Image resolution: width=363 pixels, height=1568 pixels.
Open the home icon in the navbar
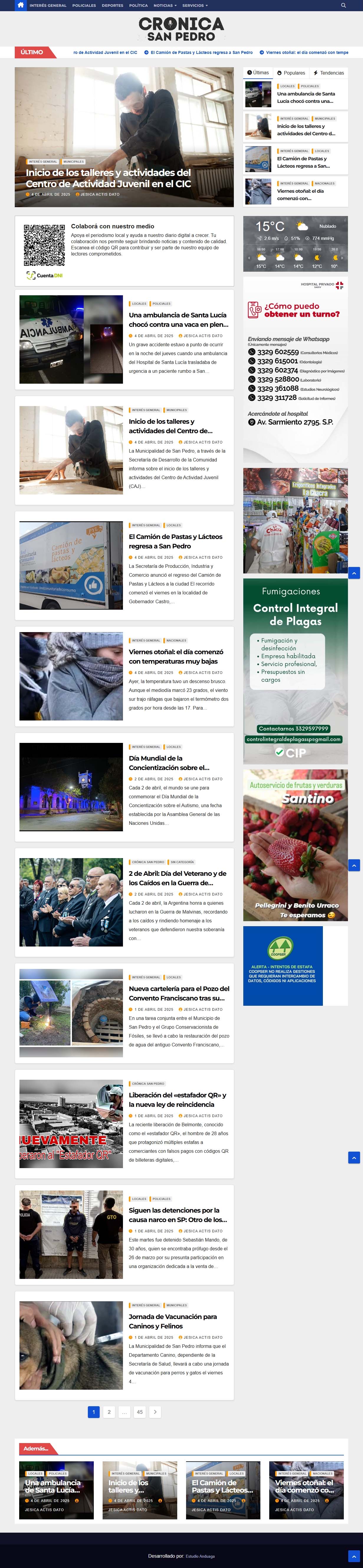click(20, 6)
